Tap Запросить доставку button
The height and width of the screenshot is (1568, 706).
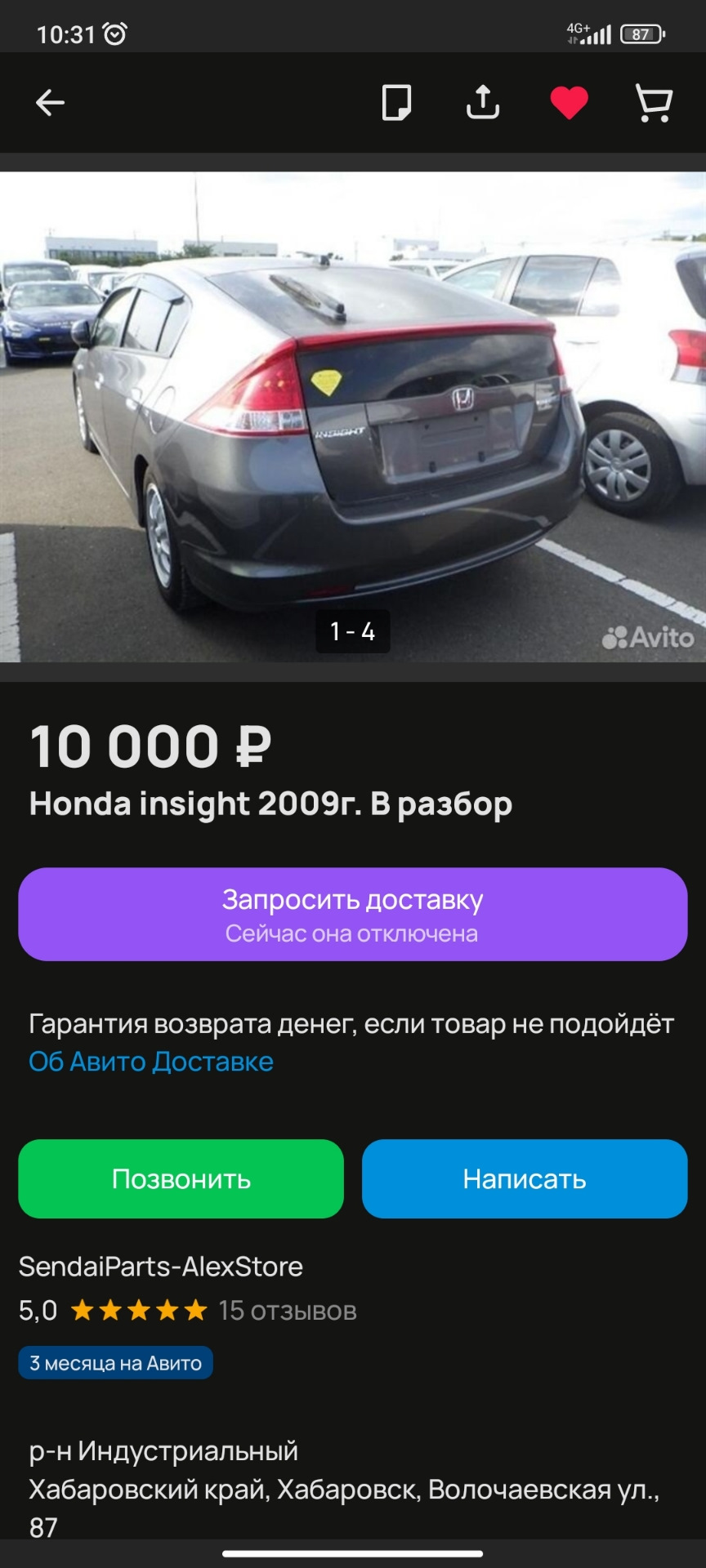353,914
